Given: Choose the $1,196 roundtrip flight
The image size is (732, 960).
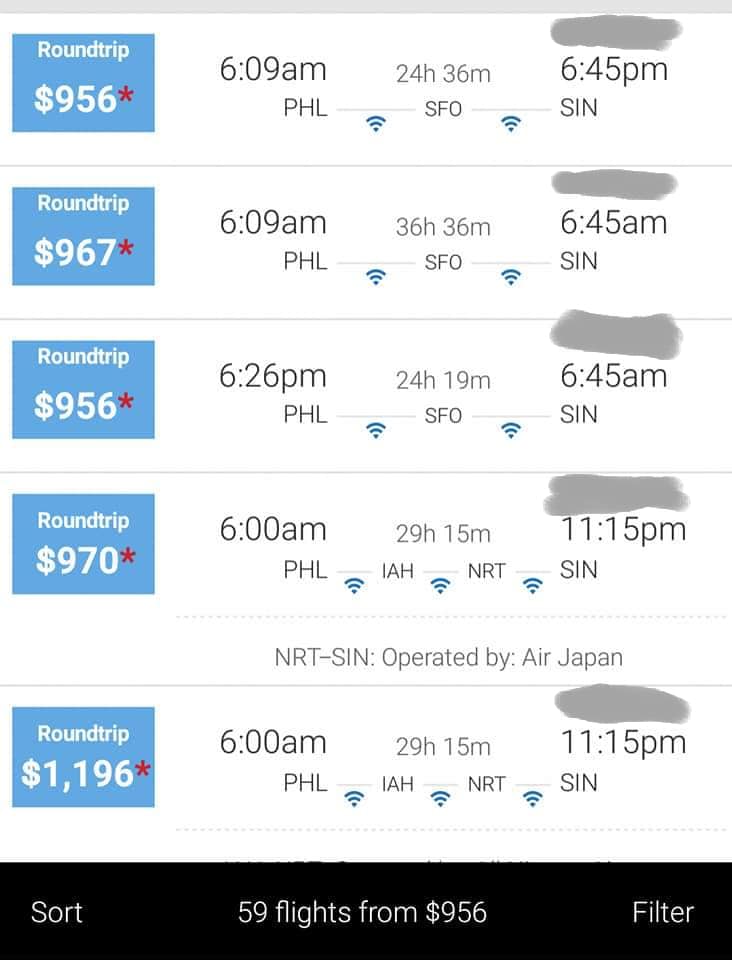Looking at the screenshot, I should click(83, 757).
